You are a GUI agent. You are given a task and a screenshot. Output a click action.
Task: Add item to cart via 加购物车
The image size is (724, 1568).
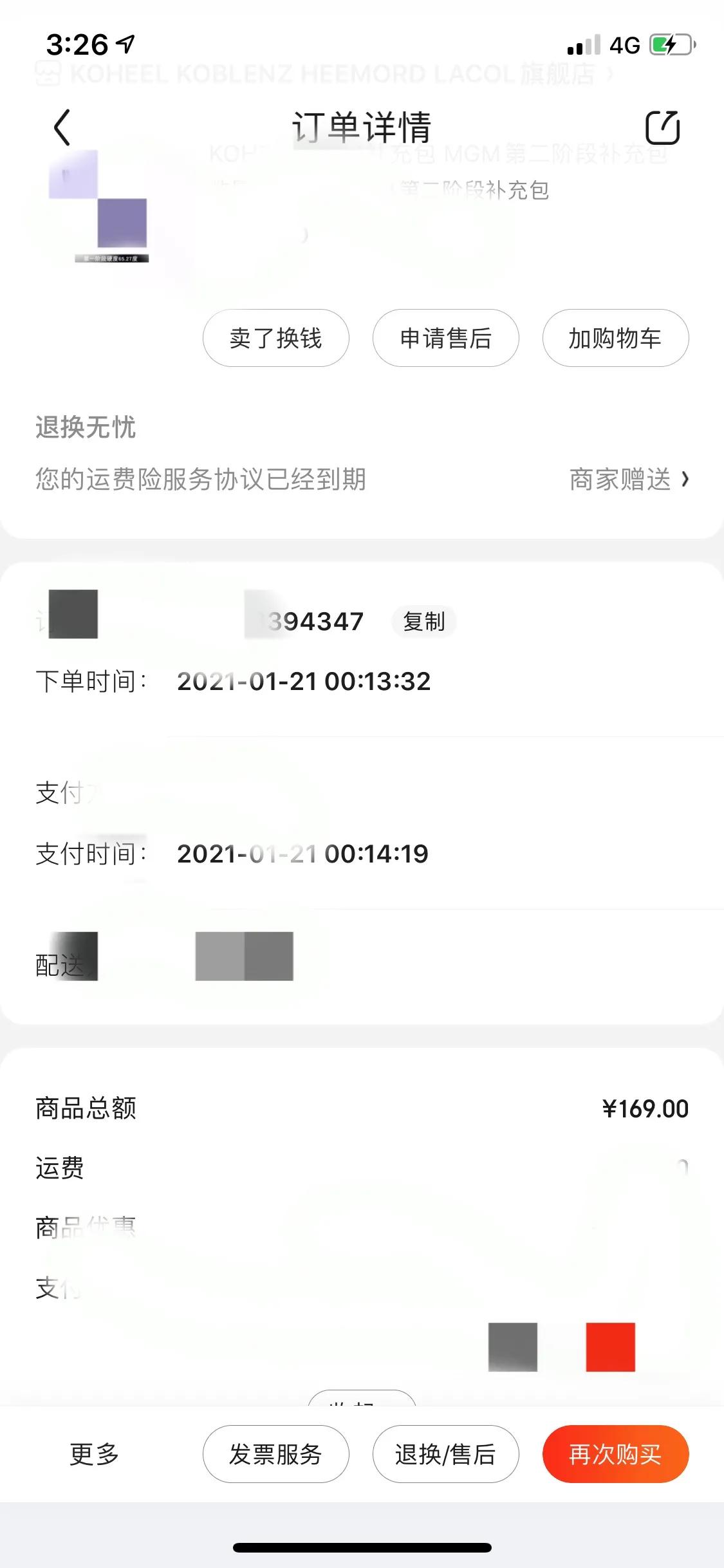[x=615, y=337]
